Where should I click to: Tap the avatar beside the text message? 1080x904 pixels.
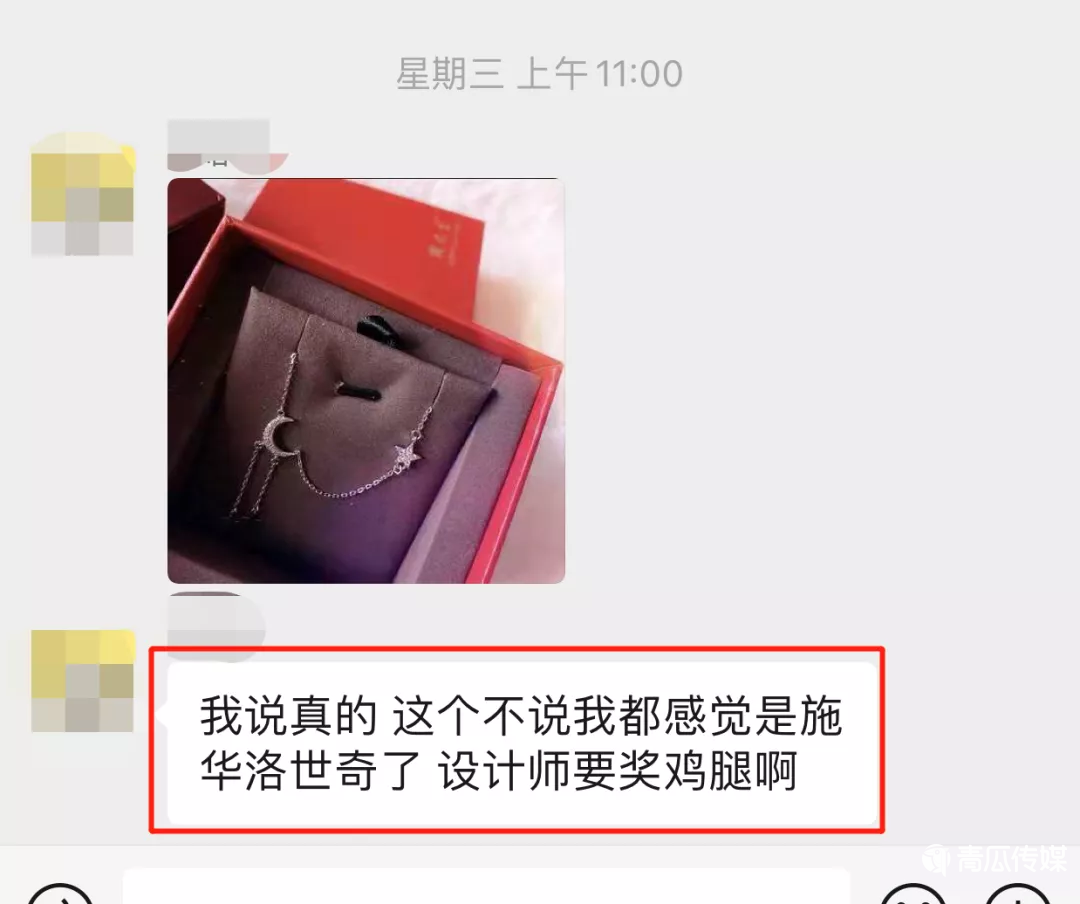(82, 680)
